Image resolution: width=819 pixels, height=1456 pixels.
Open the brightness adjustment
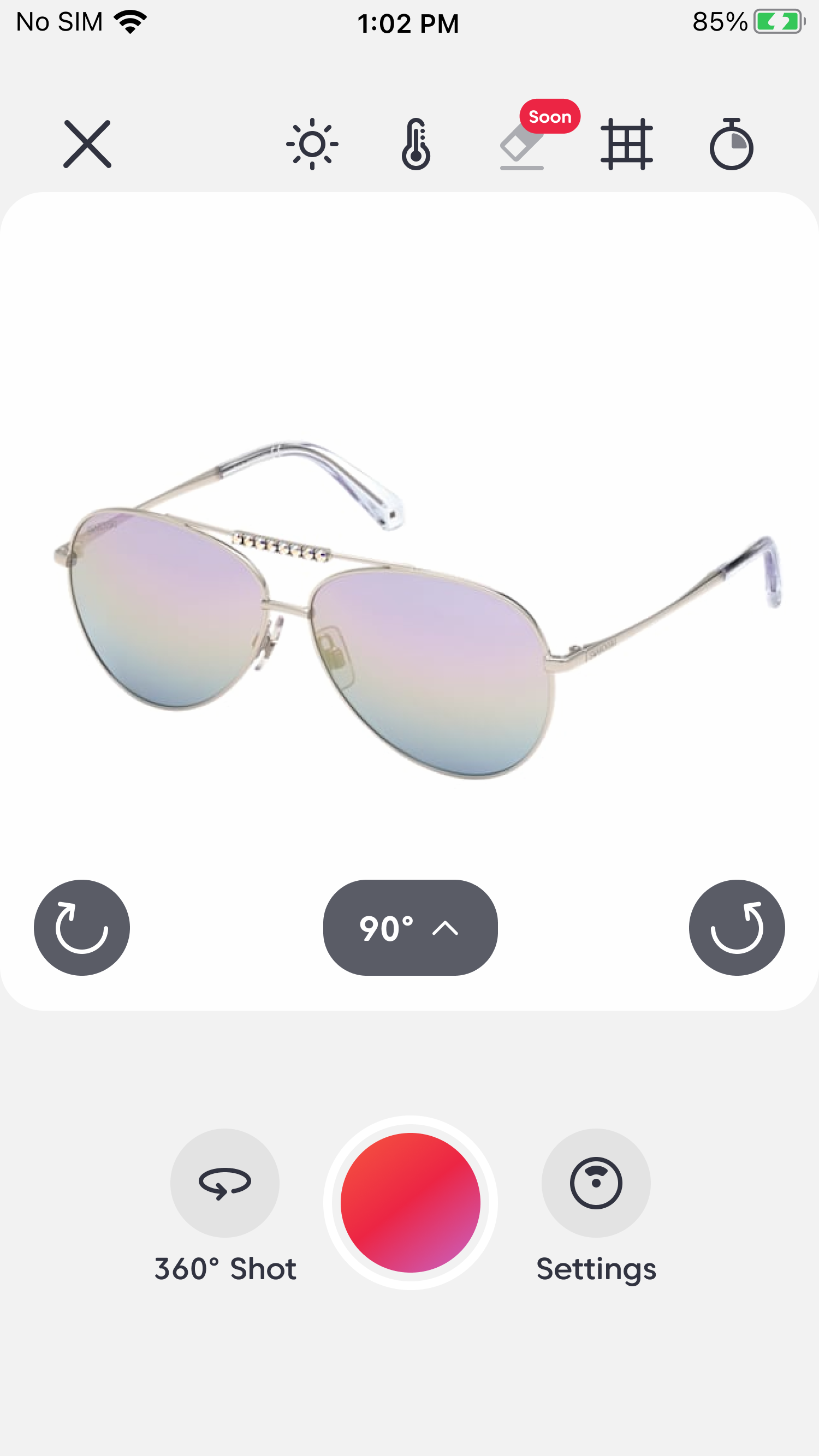point(312,144)
